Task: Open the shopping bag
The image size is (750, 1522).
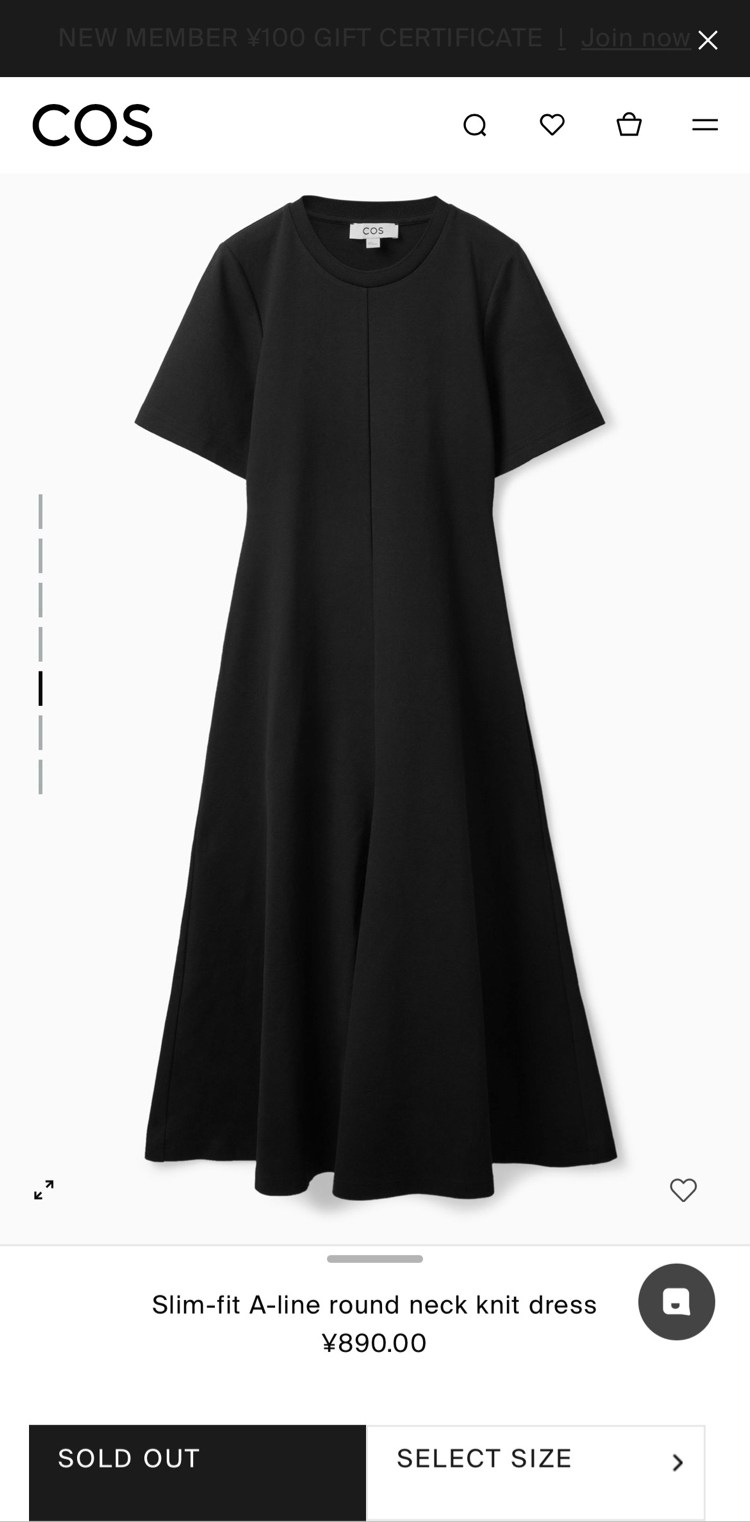Action: 629,125
